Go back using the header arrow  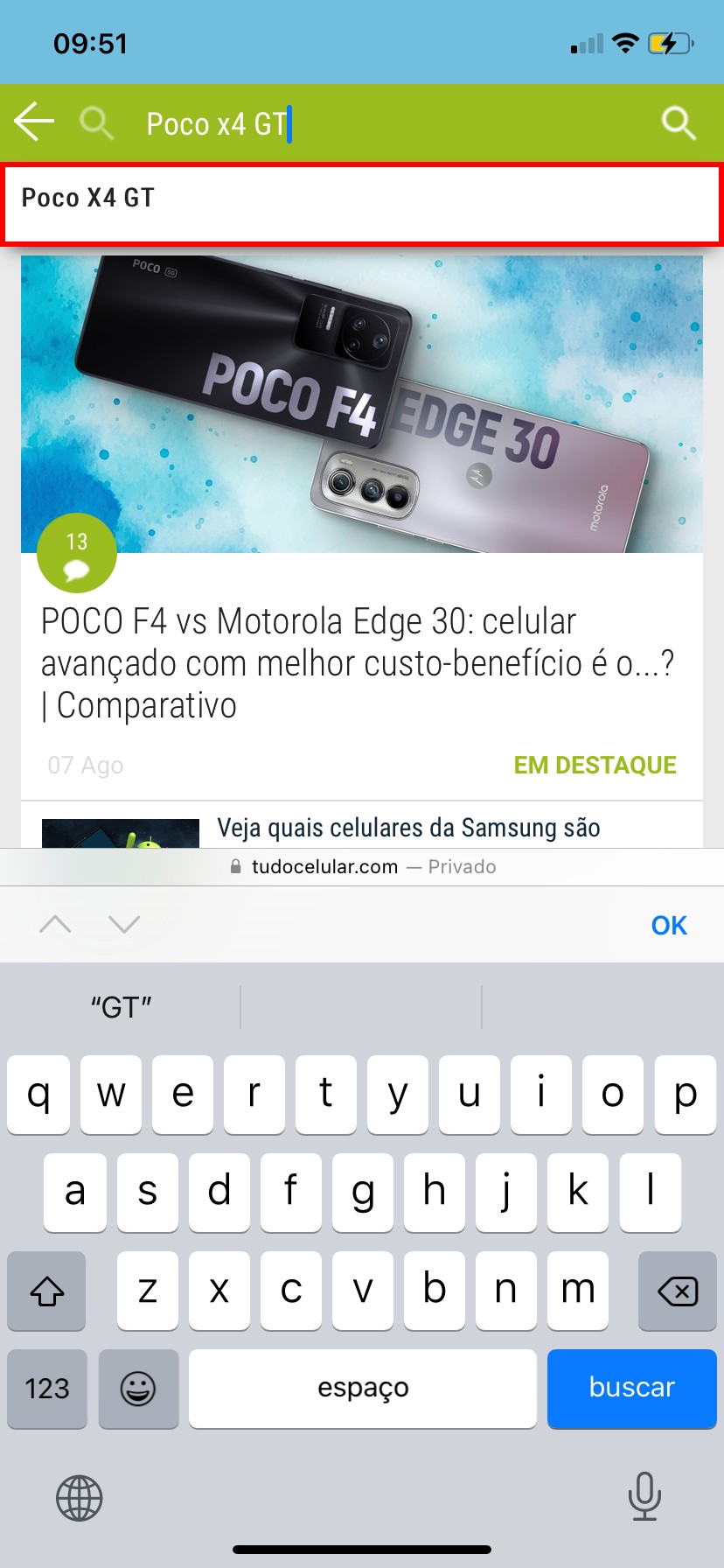click(35, 122)
